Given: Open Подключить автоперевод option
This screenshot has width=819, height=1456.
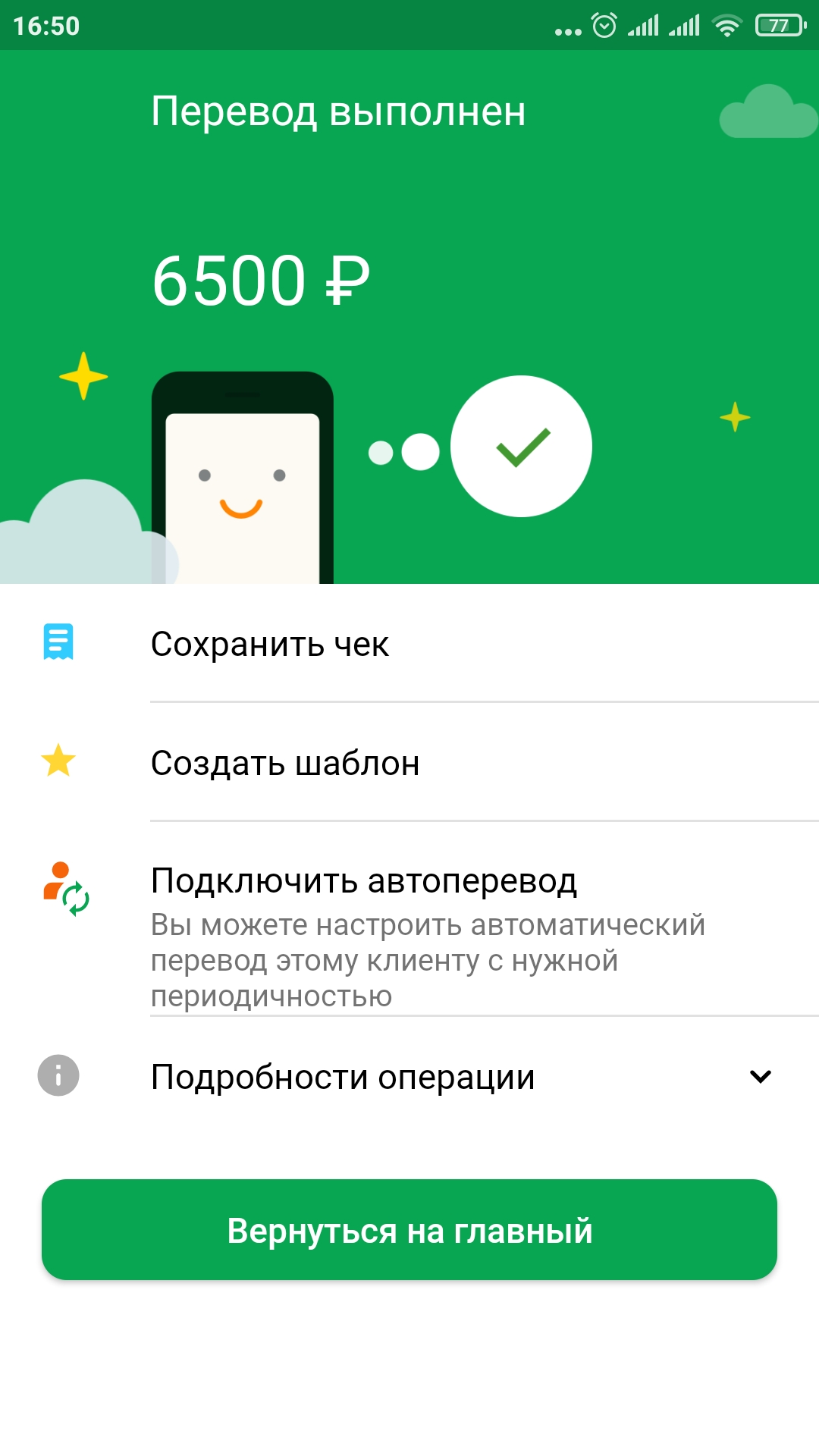Looking at the screenshot, I should [x=409, y=918].
